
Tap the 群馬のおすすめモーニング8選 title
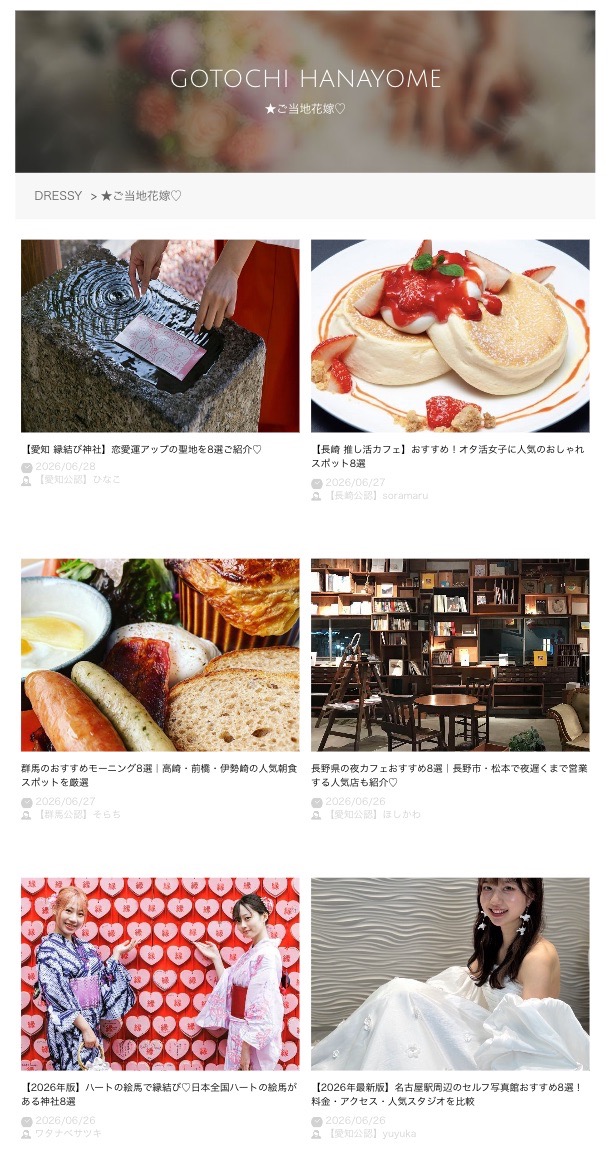click(x=88, y=769)
